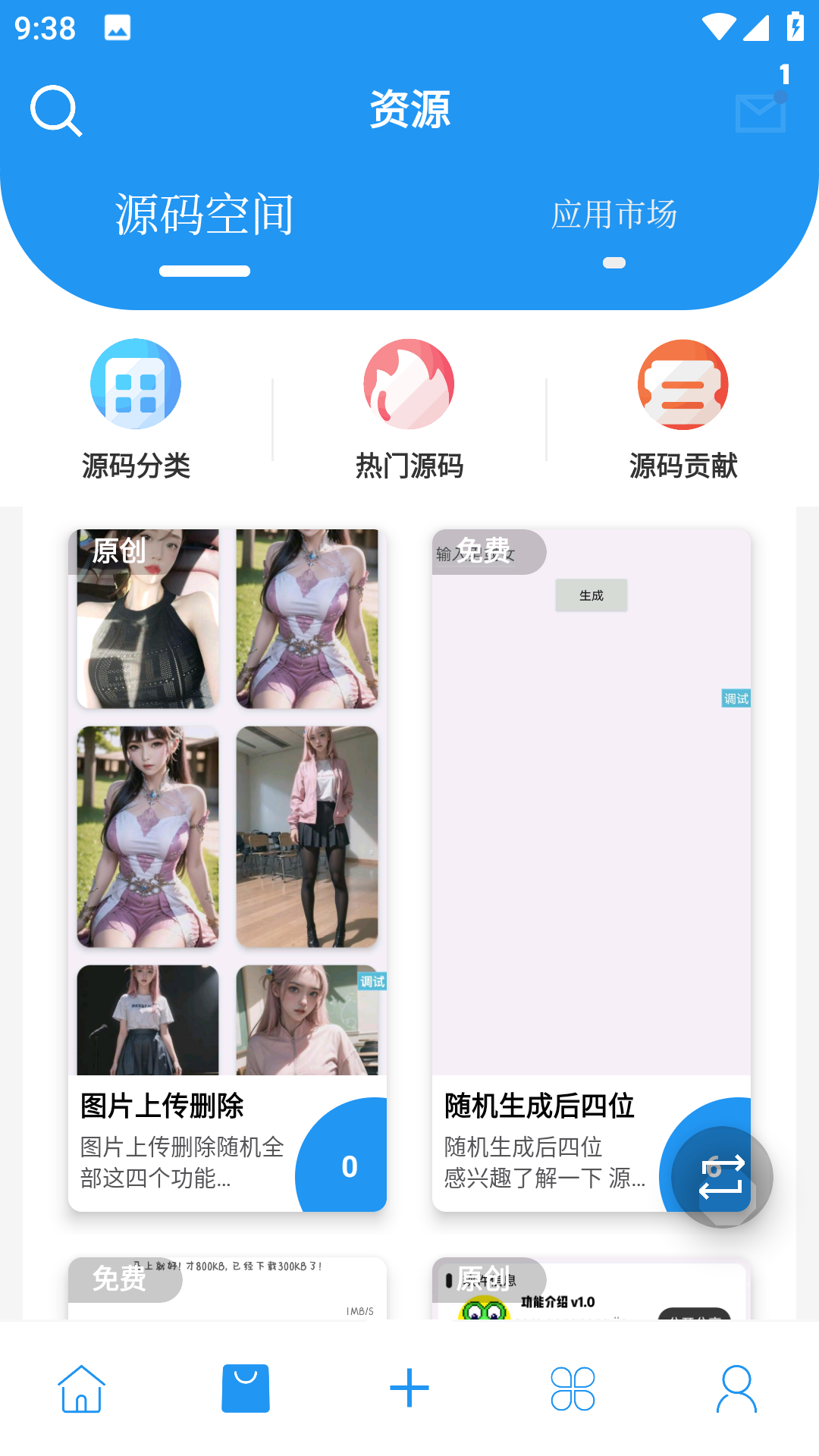
Task: Tap the plus button to create
Action: (409, 1389)
